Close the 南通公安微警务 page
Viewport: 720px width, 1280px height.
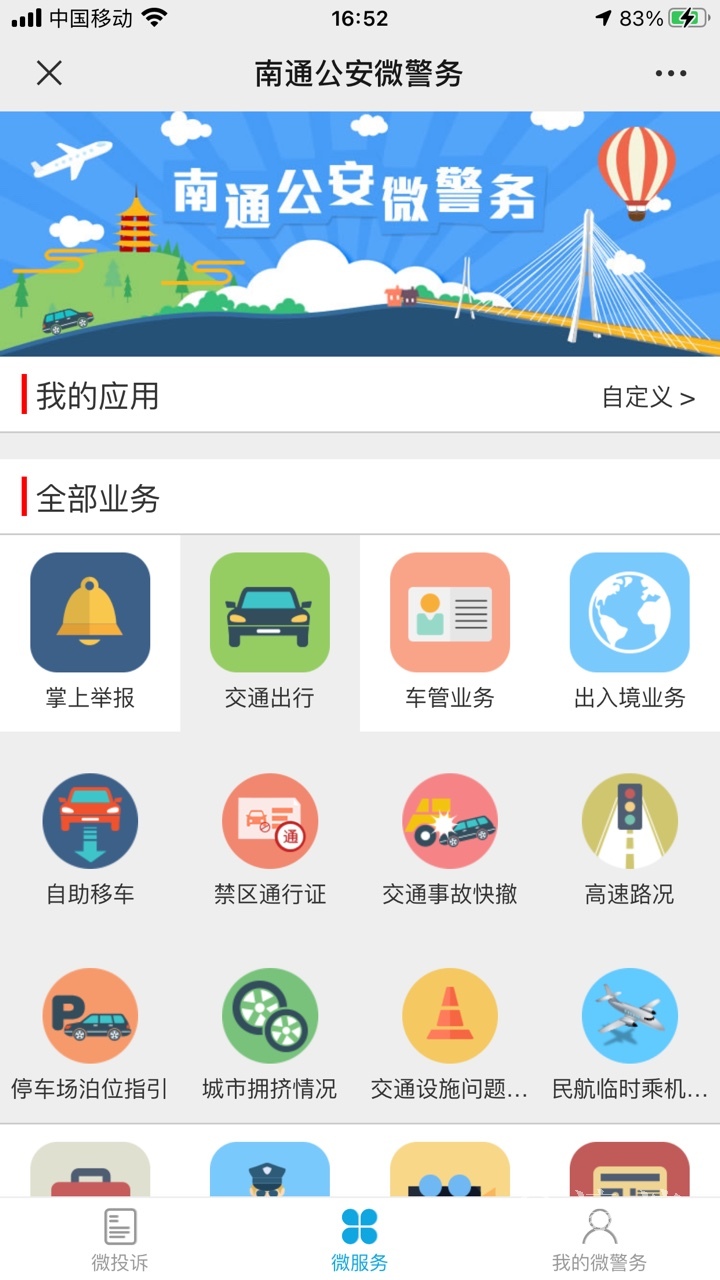(49, 73)
